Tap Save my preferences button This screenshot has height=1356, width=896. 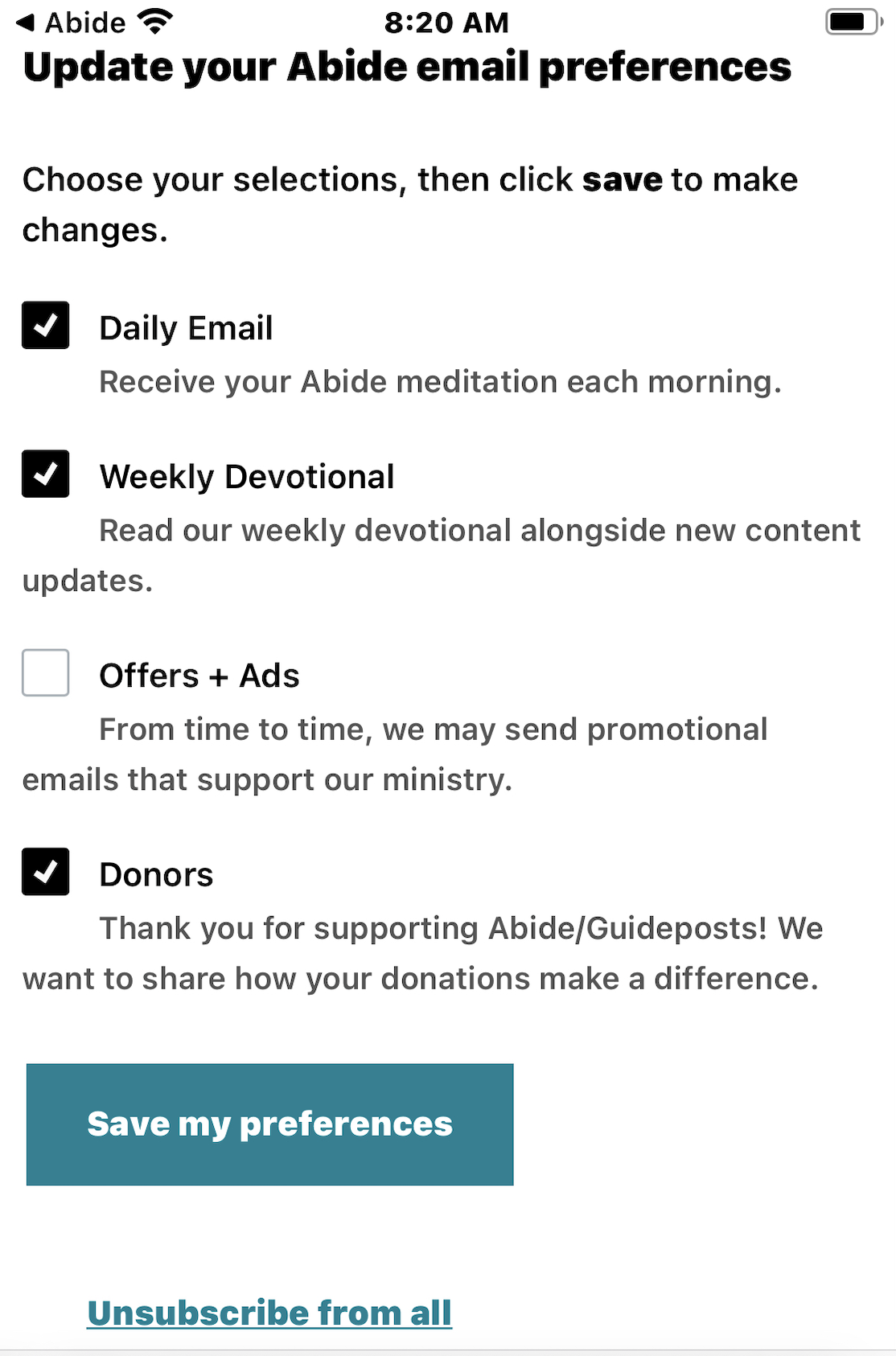(269, 1124)
